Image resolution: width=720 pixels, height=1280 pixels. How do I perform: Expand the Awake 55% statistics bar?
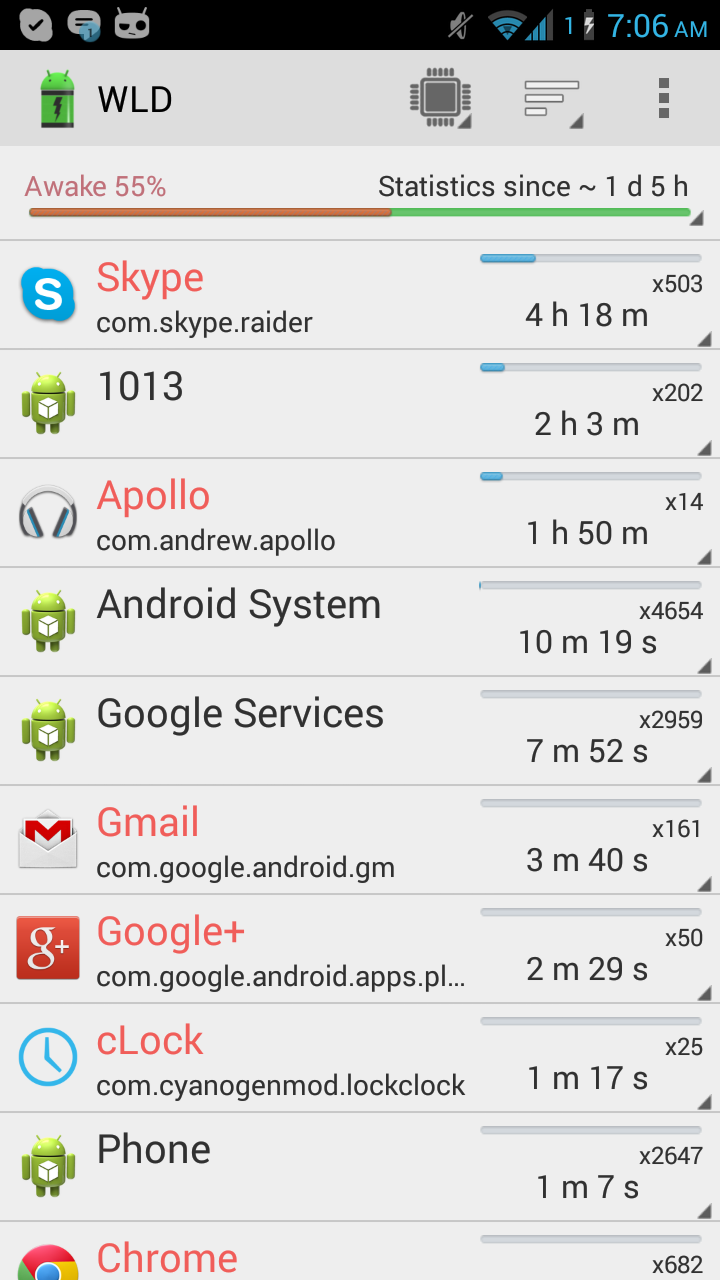point(360,194)
